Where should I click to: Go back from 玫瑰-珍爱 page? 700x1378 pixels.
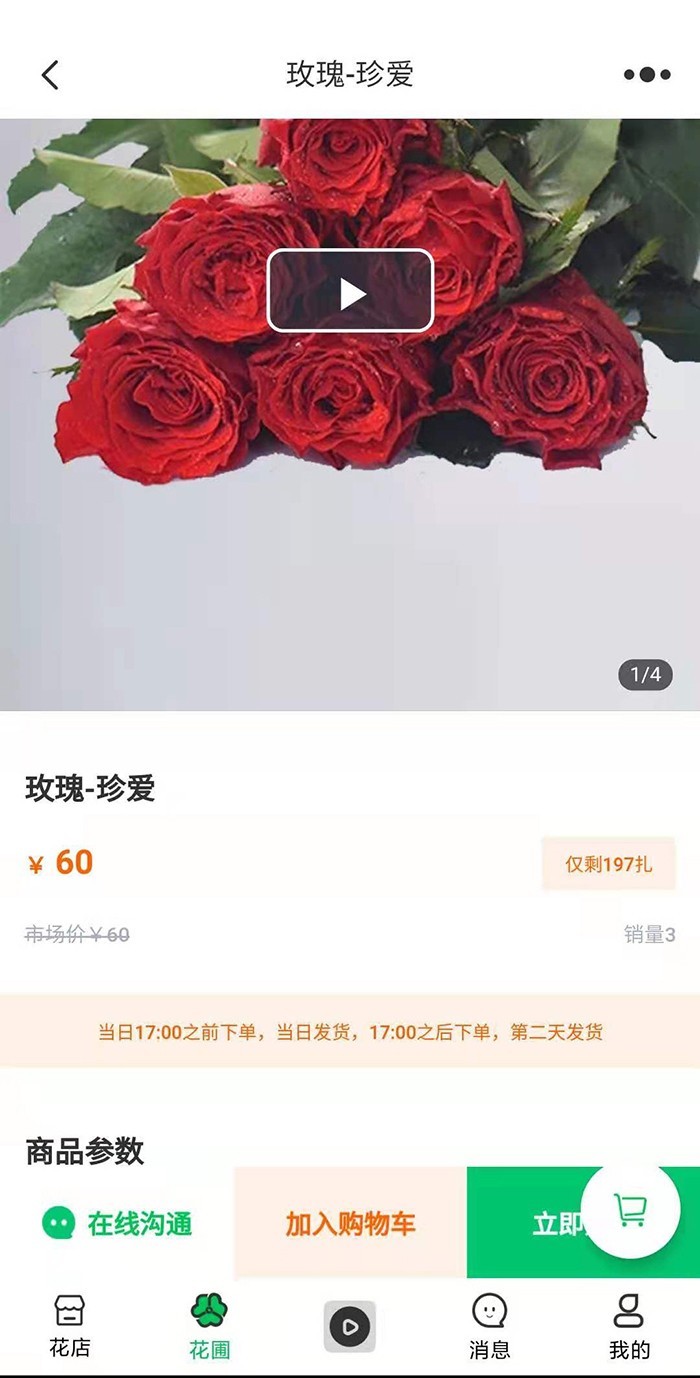tap(50, 75)
